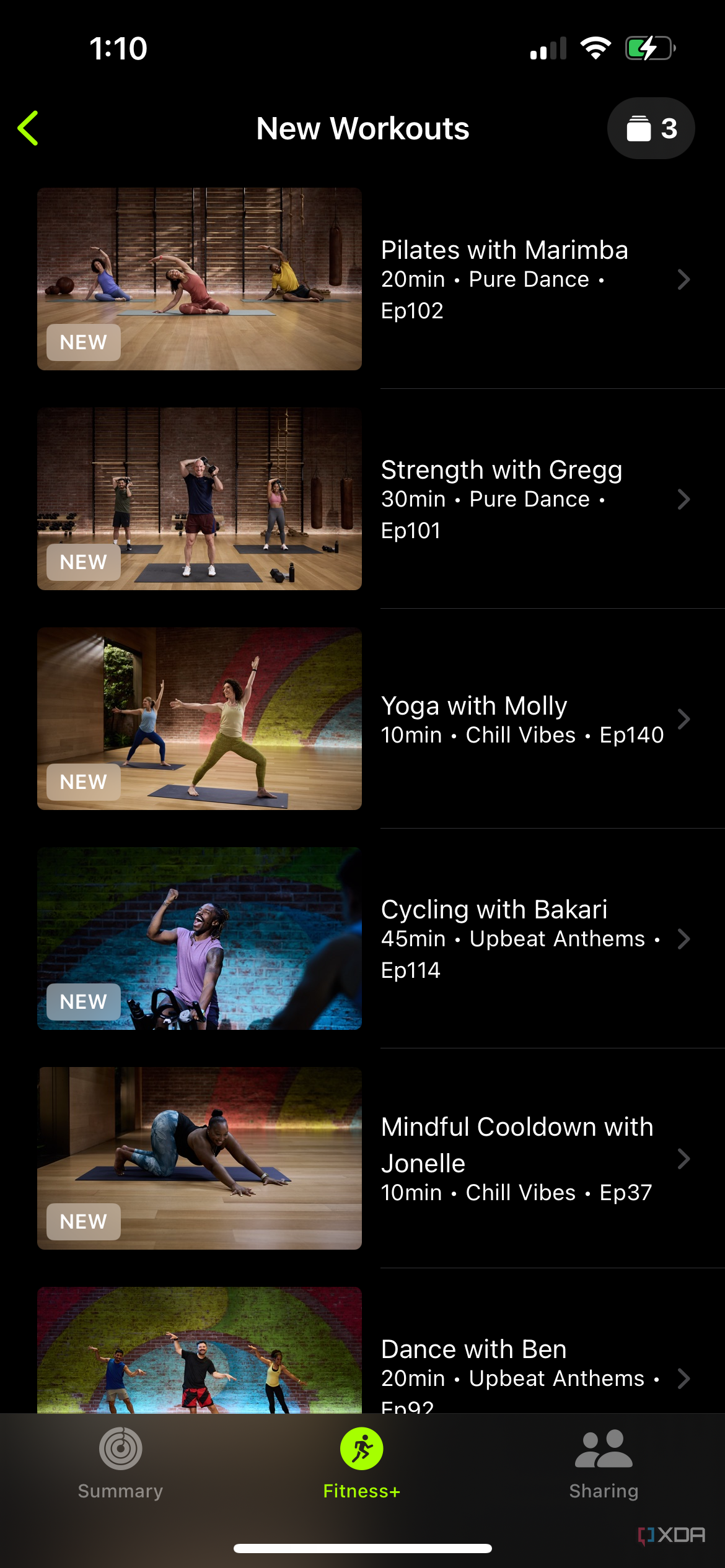Tap the NEW badge on the Mindful Cooldown thumbnail
Screen dimensions: 725x1568
tap(83, 1221)
